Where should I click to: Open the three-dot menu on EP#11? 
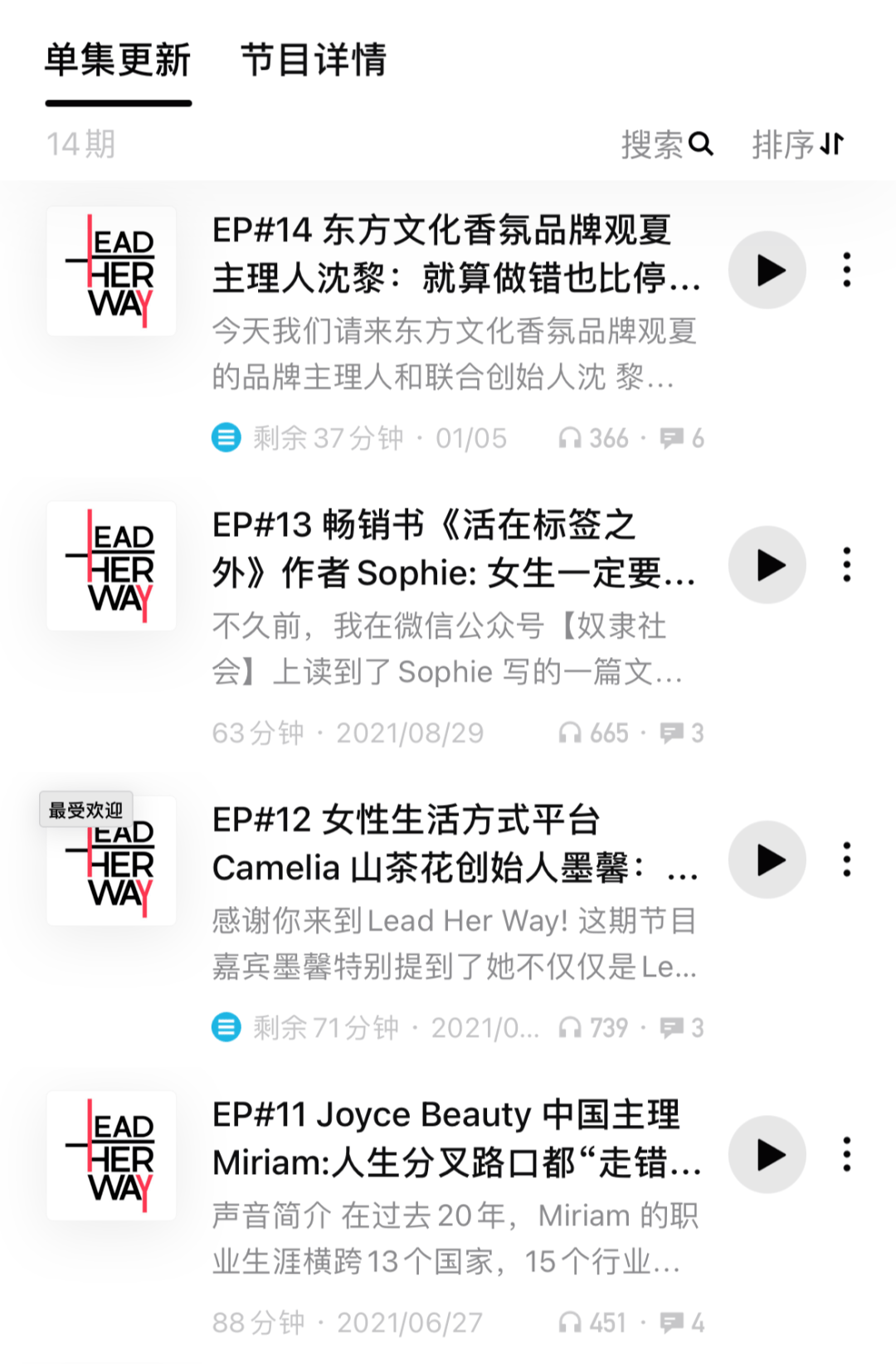click(x=845, y=1153)
